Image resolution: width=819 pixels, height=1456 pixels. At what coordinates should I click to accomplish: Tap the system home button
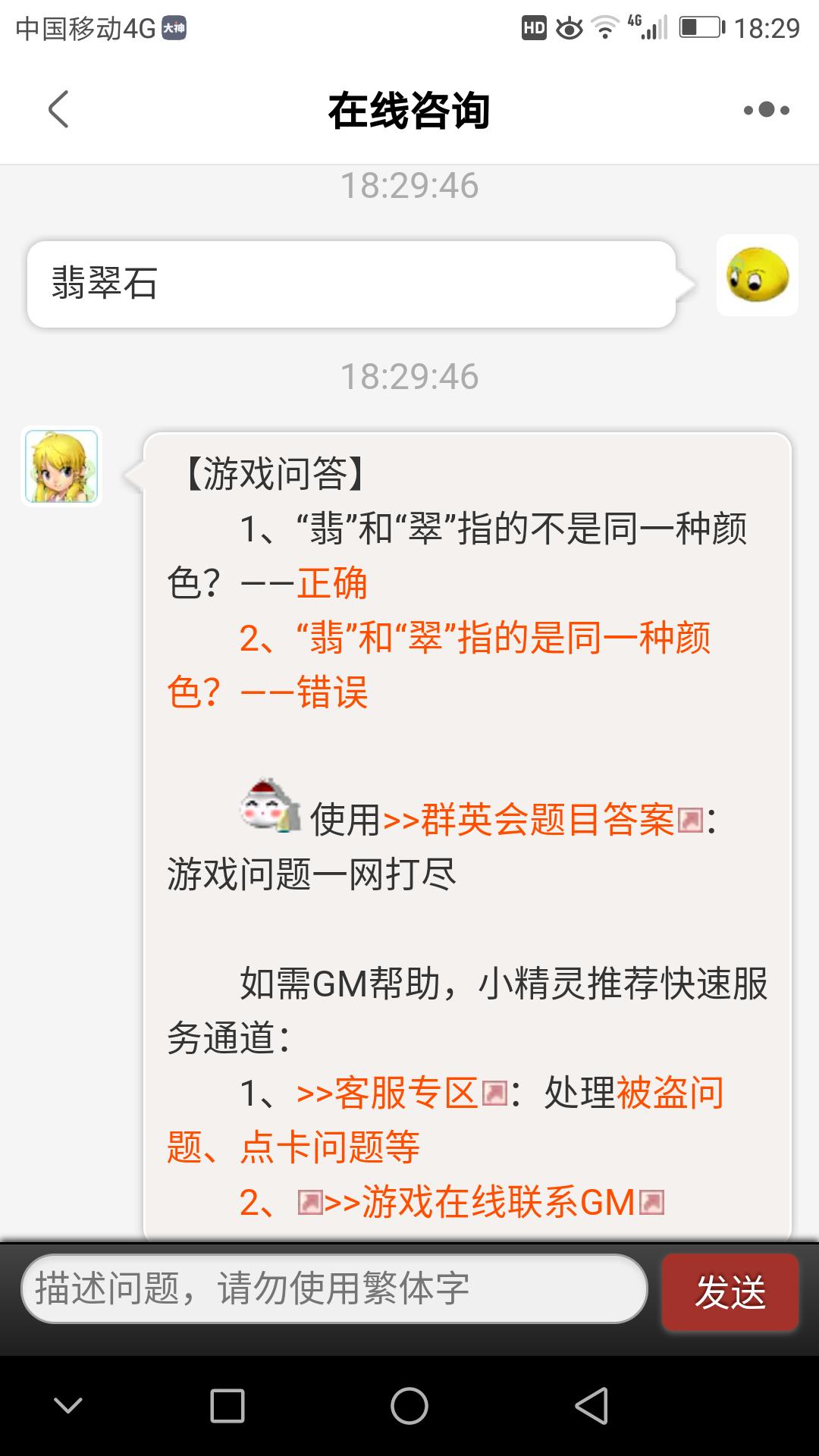tap(409, 1407)
